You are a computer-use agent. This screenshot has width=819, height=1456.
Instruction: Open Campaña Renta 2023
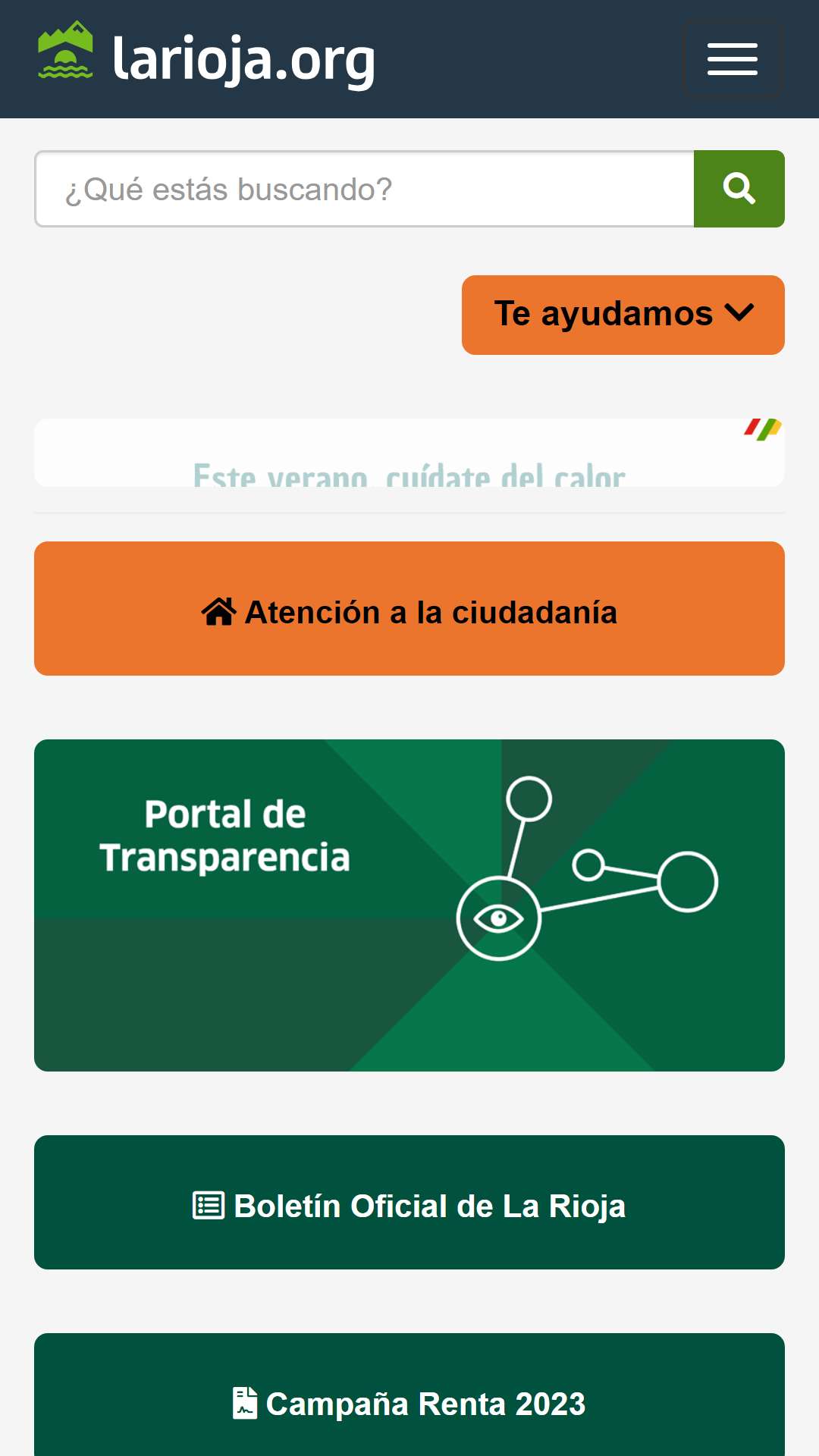pyautogui.click(x=409, y=1395)
